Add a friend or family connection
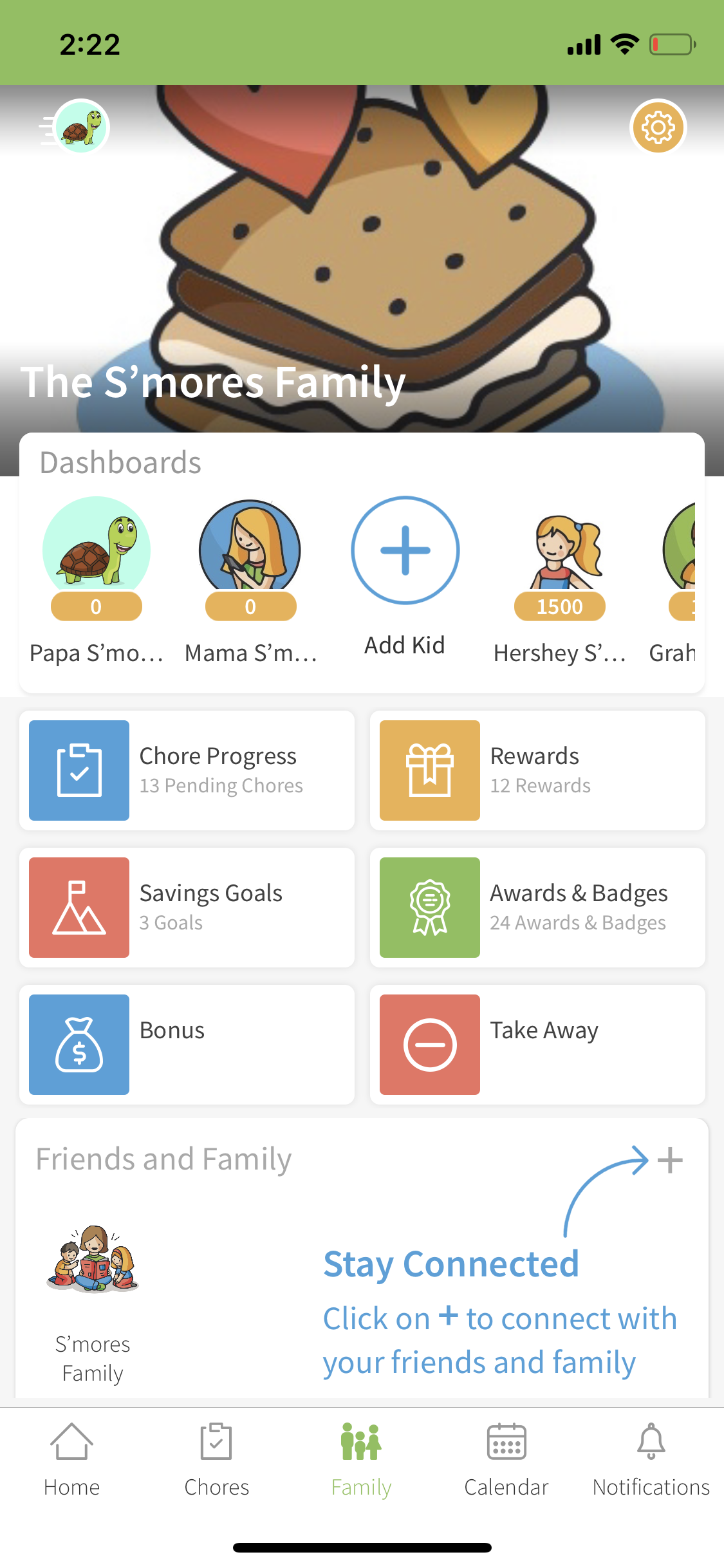 pos(670,1161)
